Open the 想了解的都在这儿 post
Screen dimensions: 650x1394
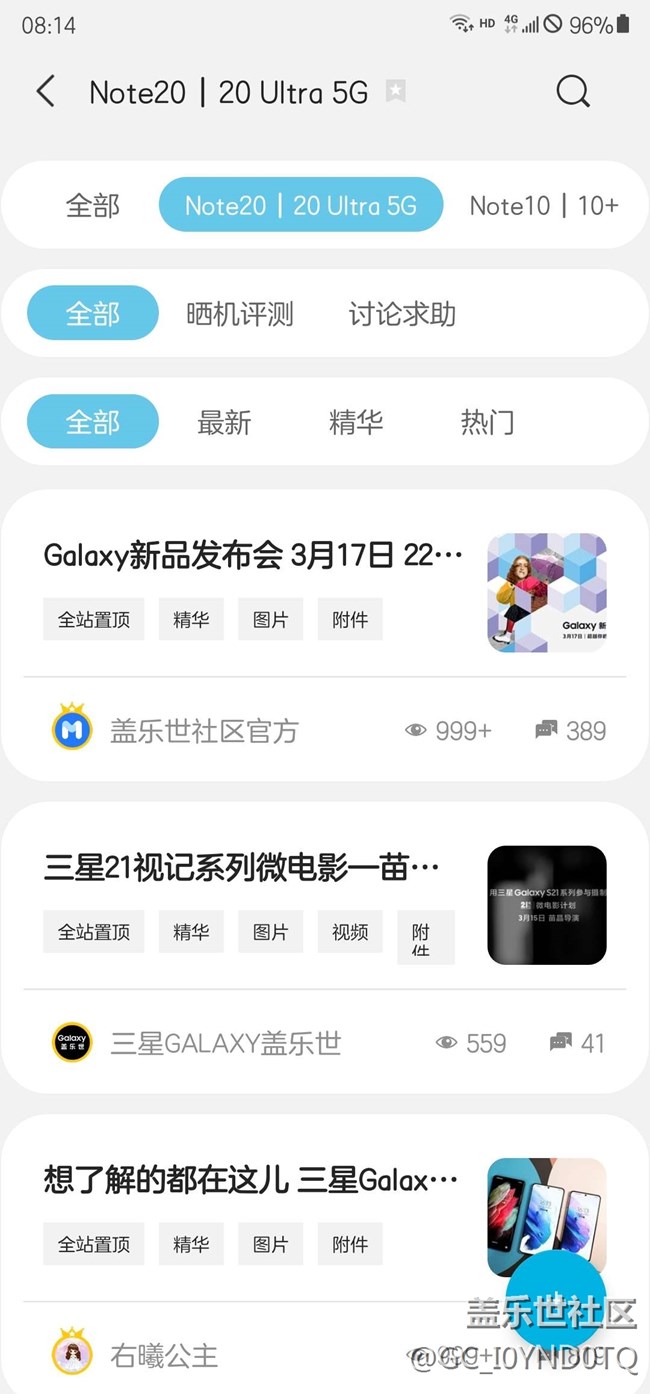(250, 1181)
